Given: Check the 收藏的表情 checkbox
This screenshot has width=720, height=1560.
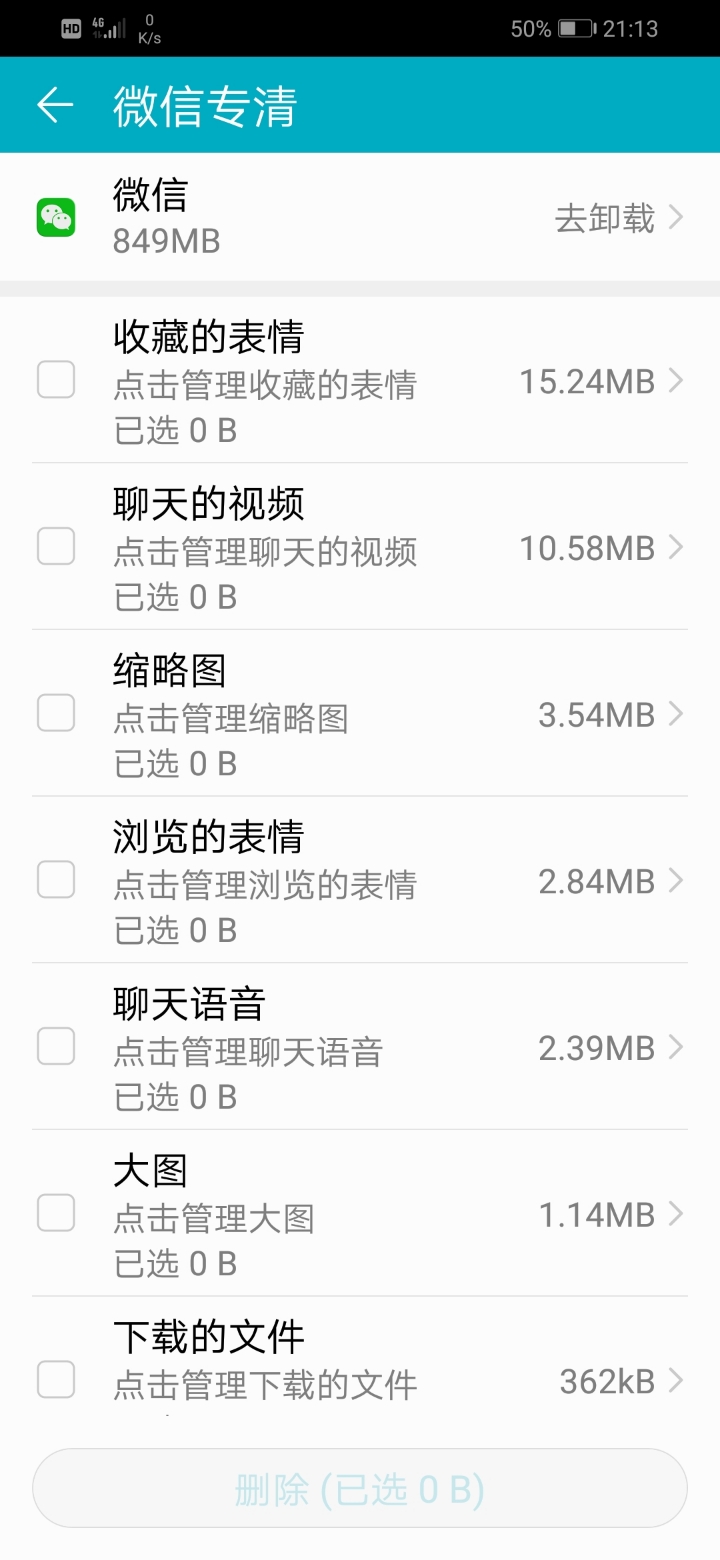Looking at the screenshot, I should click(55, 380).
